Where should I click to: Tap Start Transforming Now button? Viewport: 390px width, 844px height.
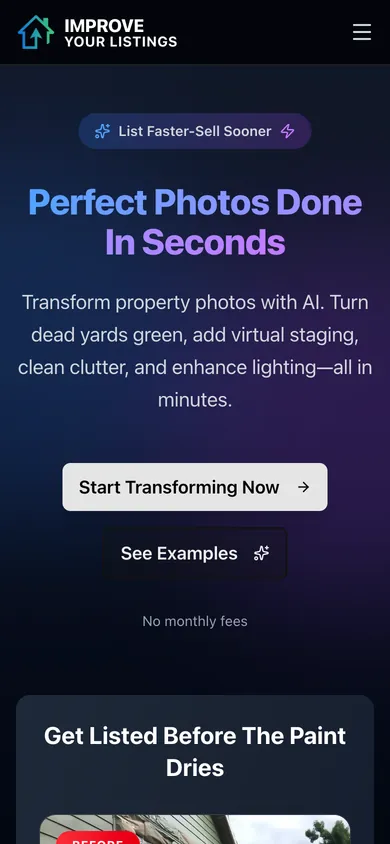(x=195, y=487)
